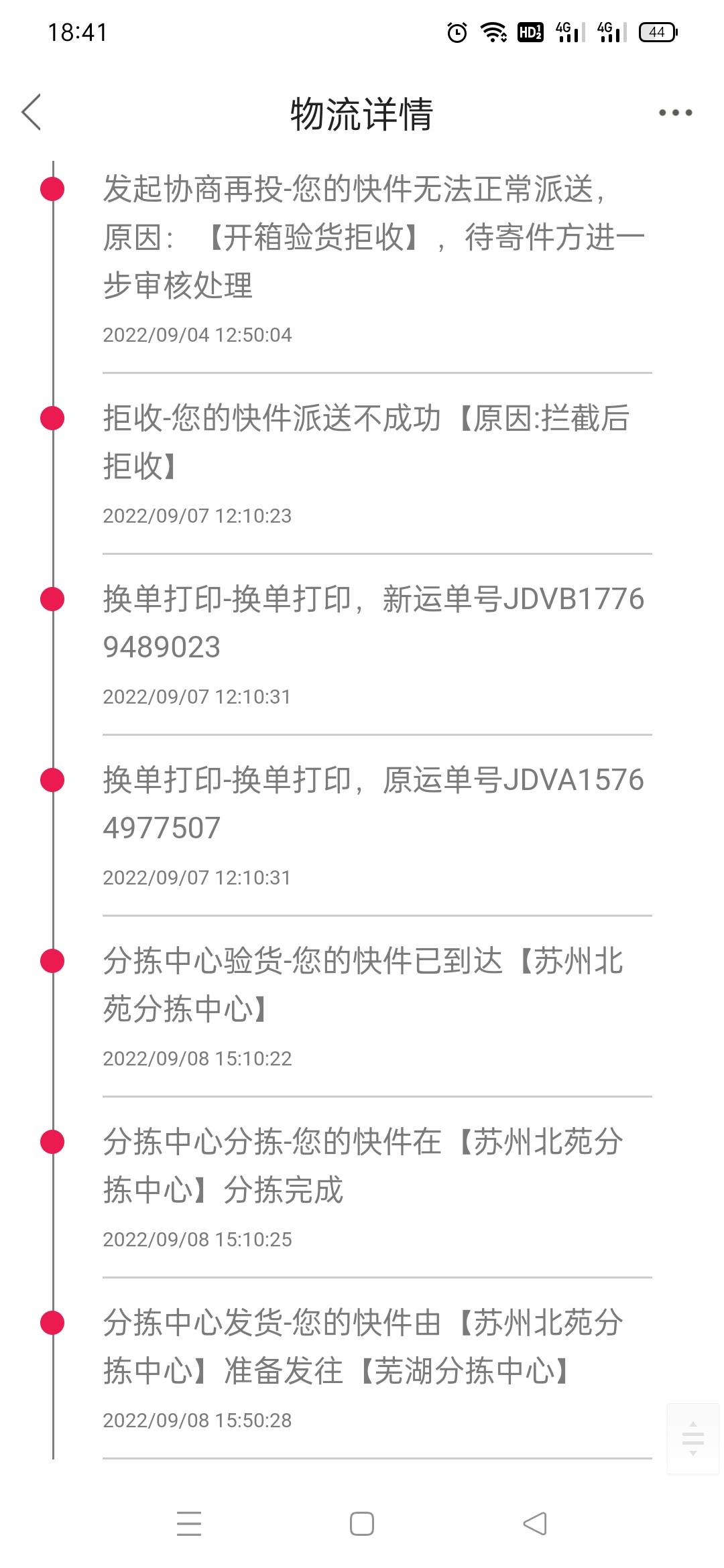Go back from the 物流详情 page
The height and width of the screenshot is (1568, 724).
tap(32, 112)
